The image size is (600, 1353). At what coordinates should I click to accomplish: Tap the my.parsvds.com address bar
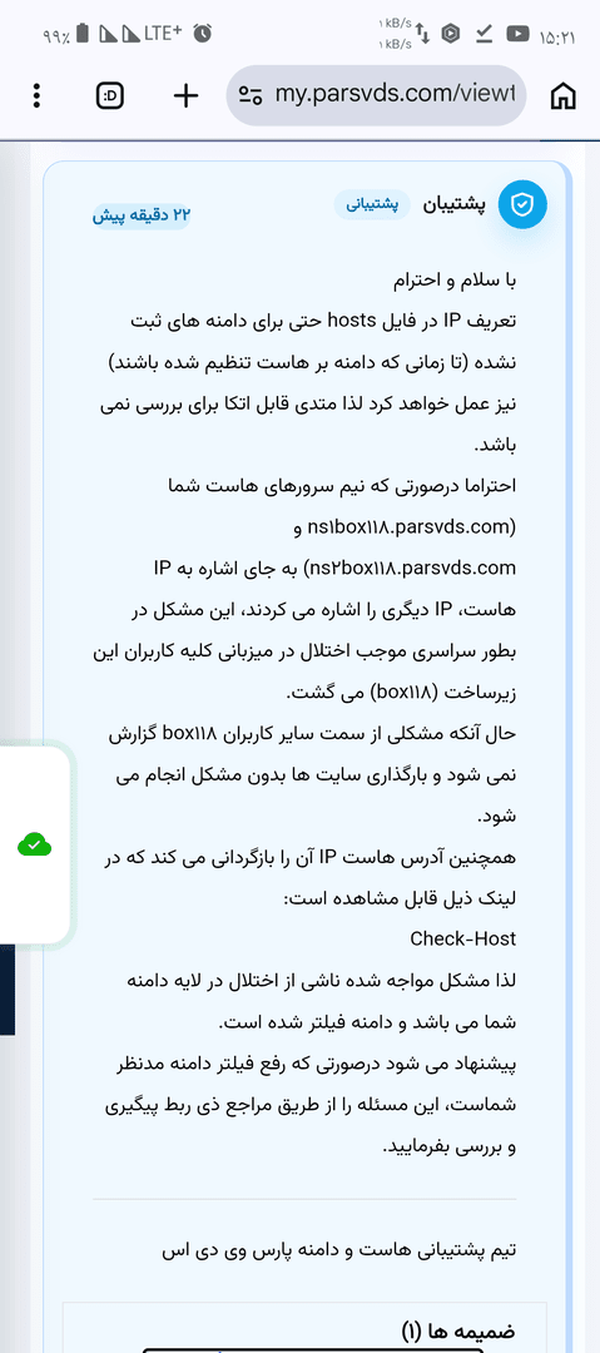point(377,95)
